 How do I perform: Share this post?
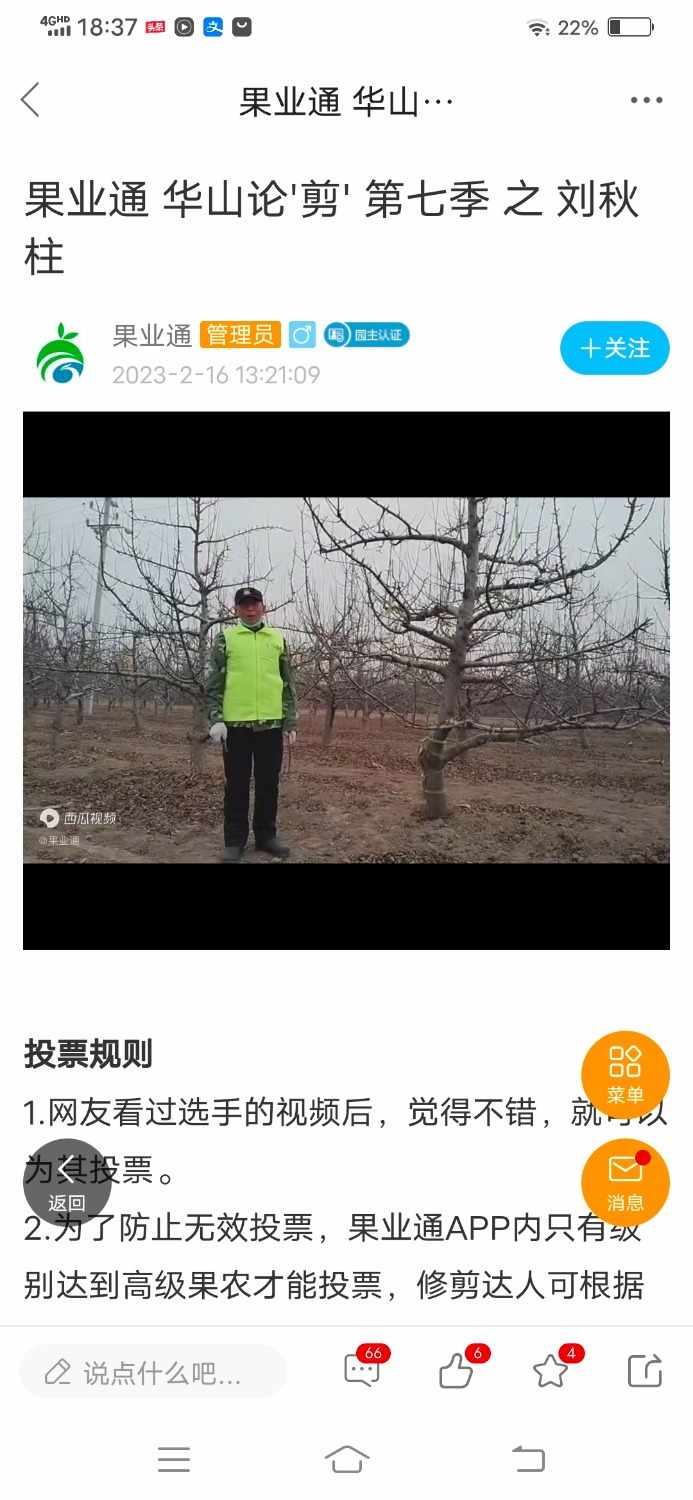[645, 1371]
